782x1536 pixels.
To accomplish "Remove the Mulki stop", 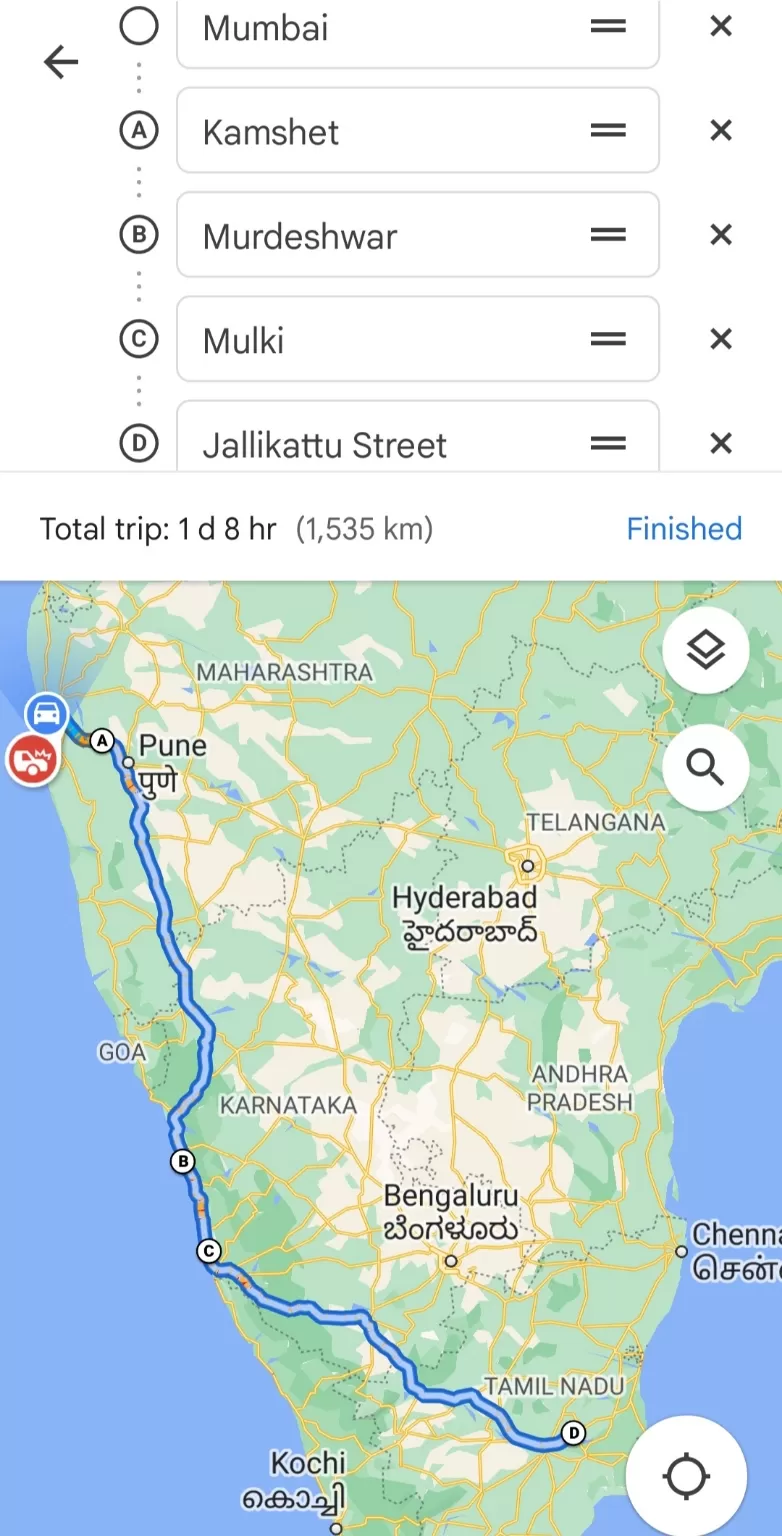I will pyautogui.click(x=721, y=339).
